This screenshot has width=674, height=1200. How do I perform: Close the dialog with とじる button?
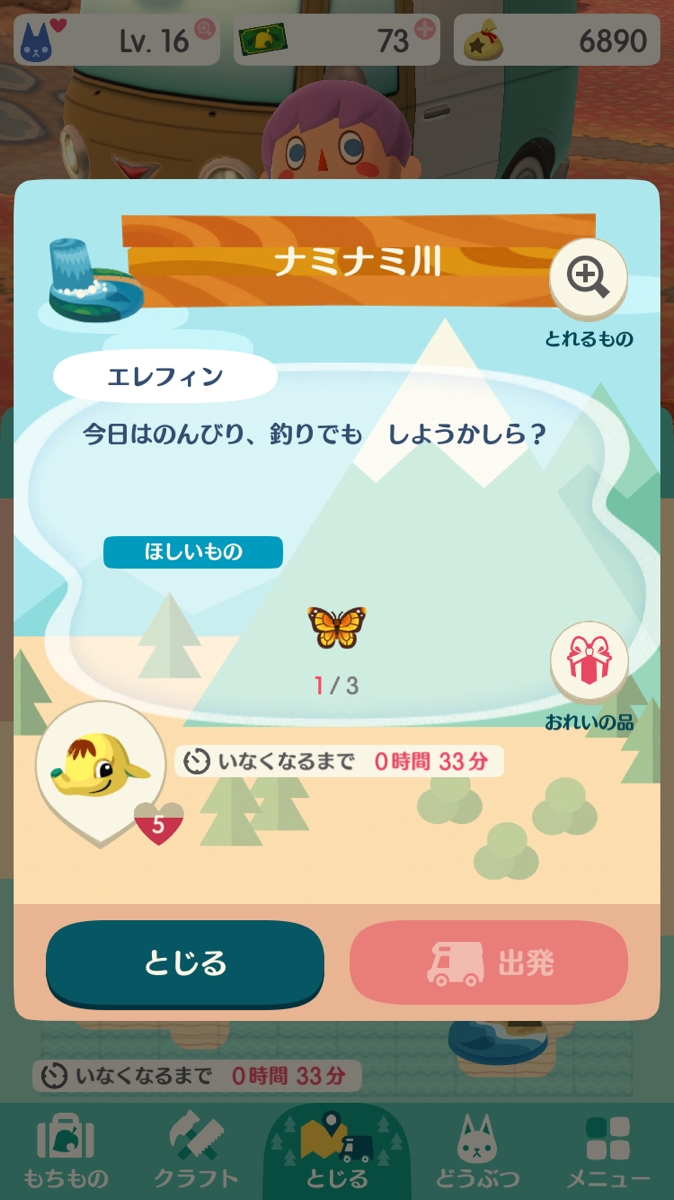pyautogui.click(x=185, y=963)
